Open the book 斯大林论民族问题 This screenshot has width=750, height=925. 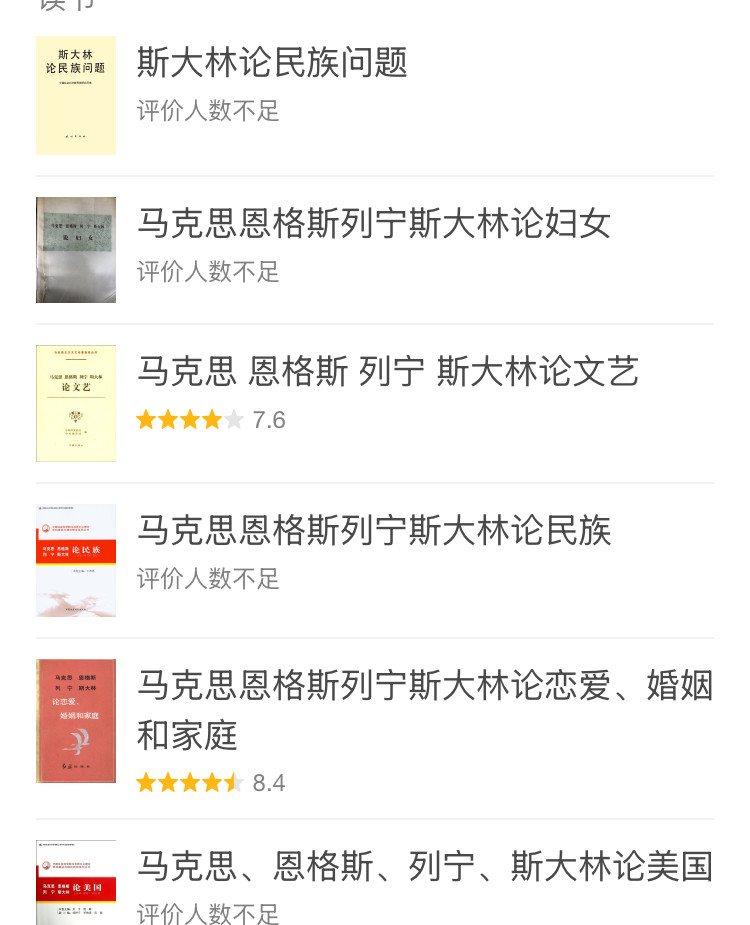pos(272,63)
